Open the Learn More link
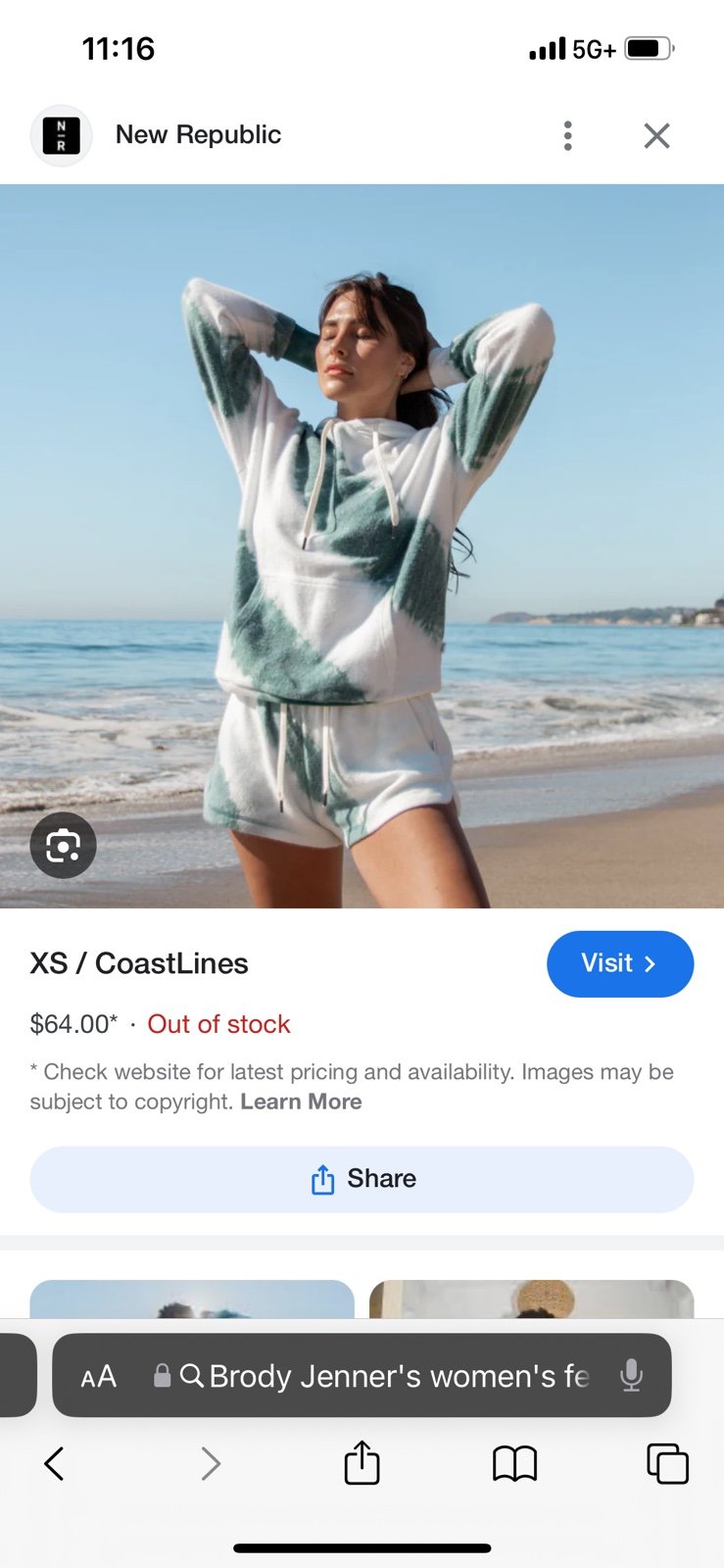Viewport: 724px width, 1568px height. point(301,1102)
